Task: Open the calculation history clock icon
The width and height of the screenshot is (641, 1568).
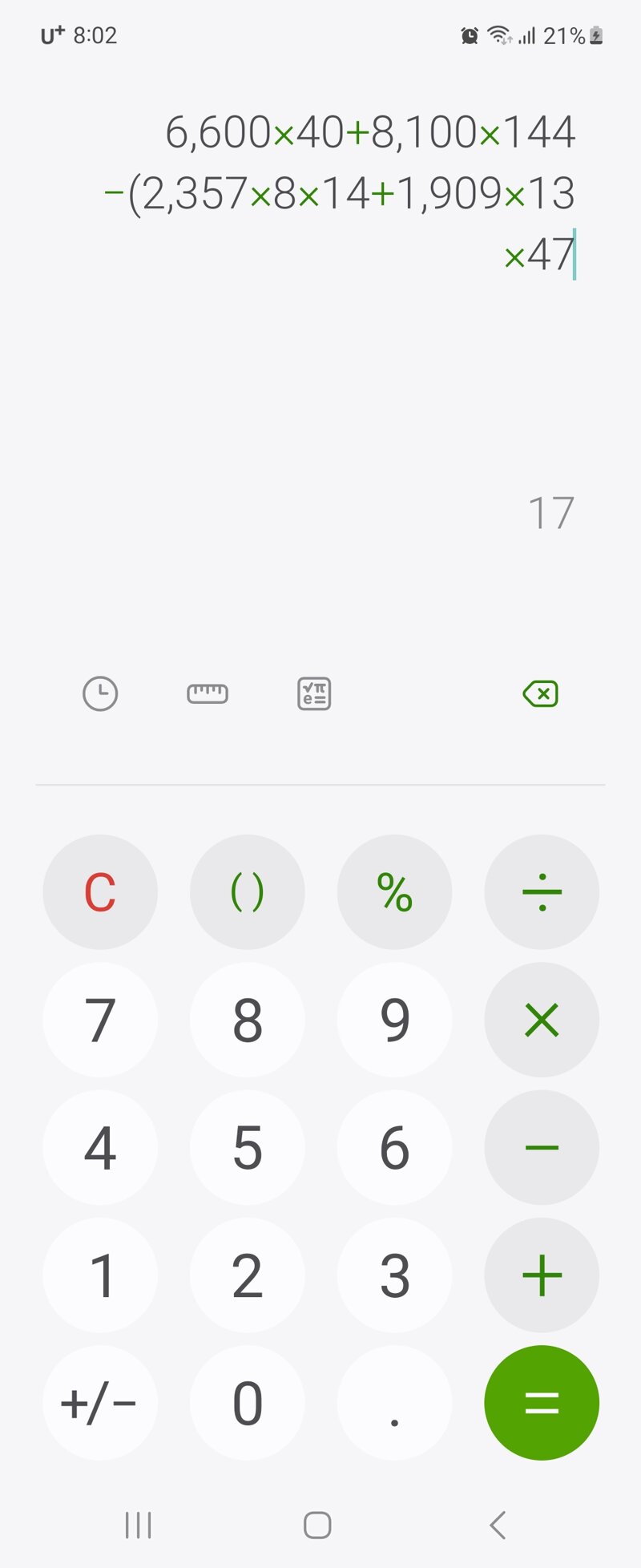Action: [x=100, y=693]
